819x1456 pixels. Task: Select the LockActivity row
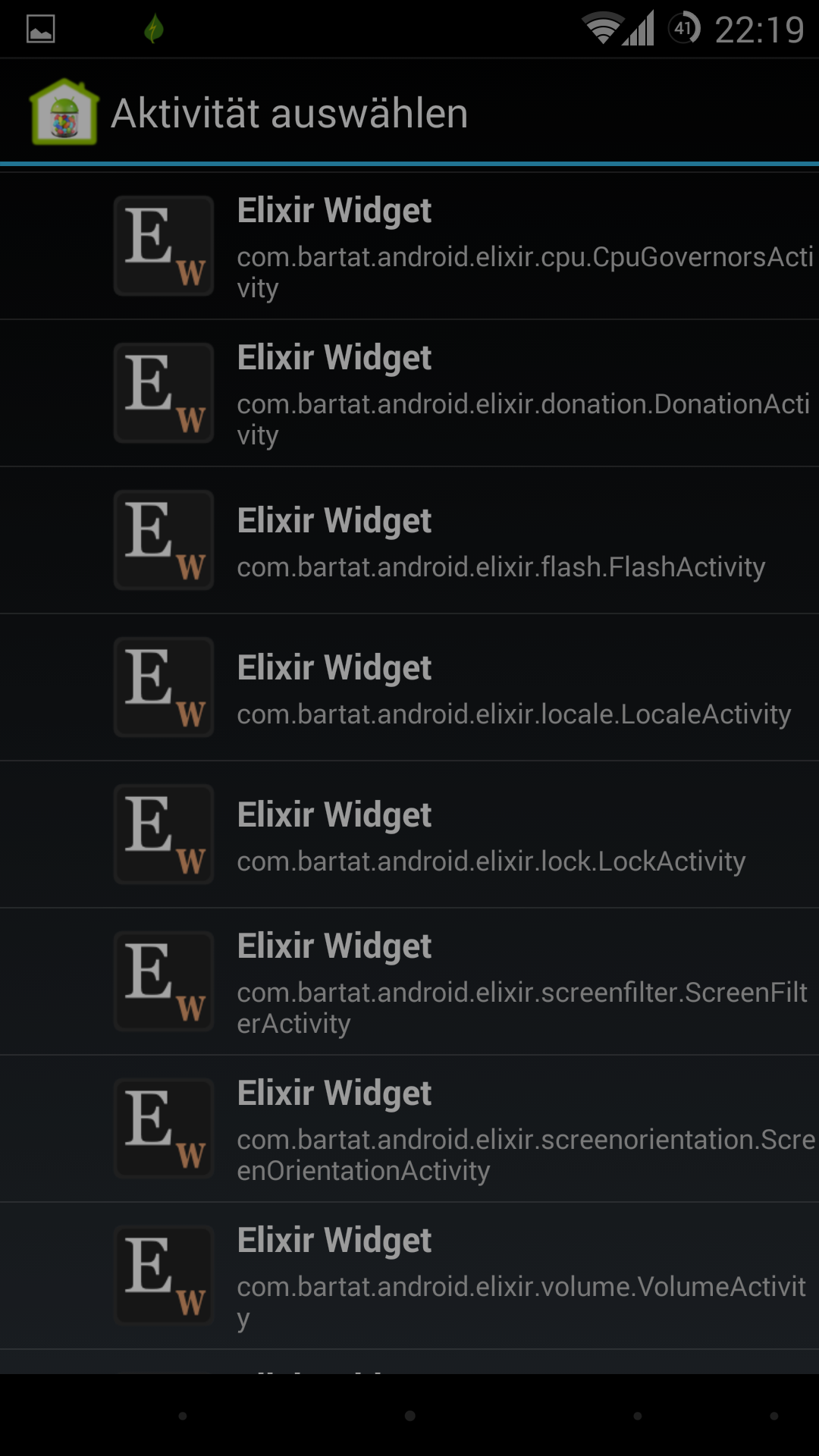point(409,834)
